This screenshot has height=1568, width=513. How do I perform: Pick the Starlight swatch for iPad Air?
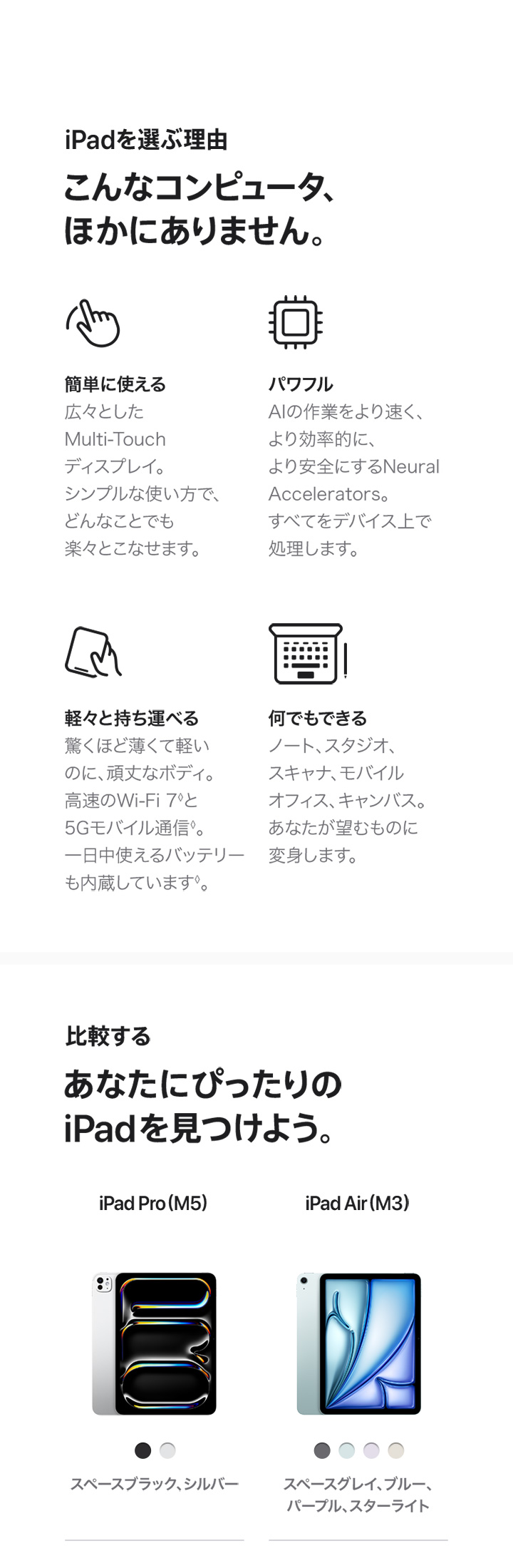point(396,1450)
